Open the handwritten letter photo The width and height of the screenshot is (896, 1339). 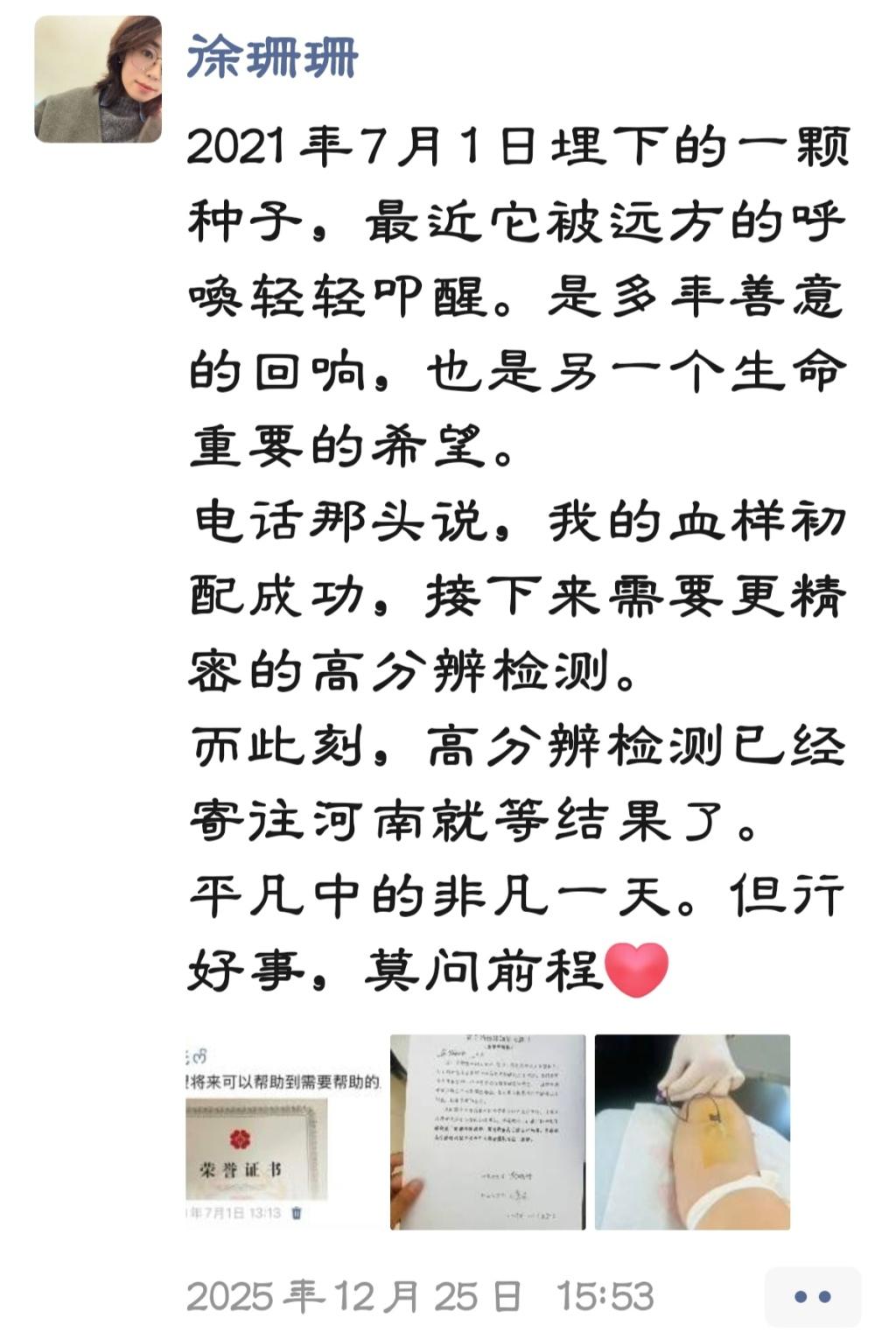pyautogui.click(x=487, y=1132)
